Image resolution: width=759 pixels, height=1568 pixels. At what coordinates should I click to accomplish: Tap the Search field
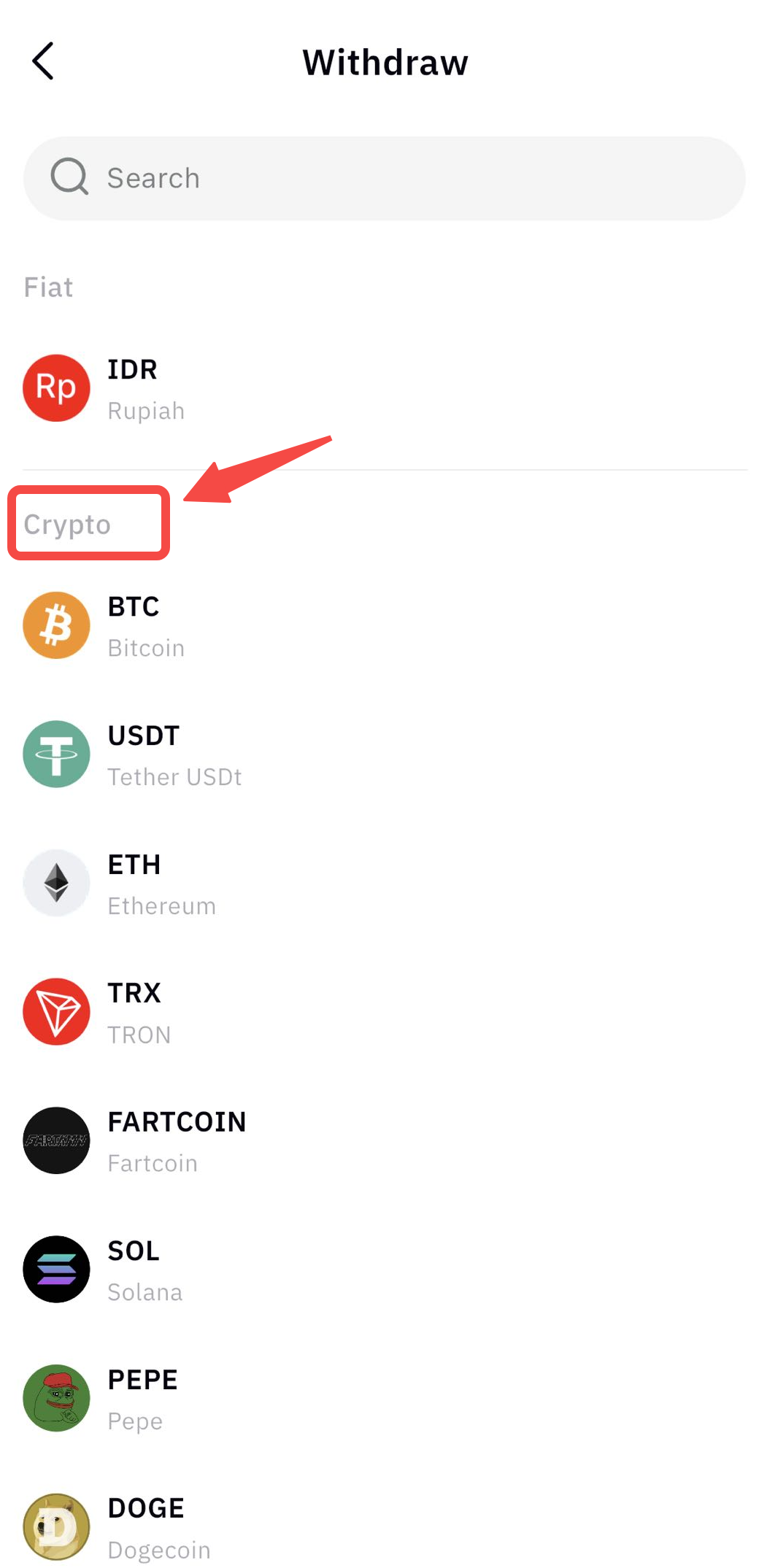click(x=384, y=178)
